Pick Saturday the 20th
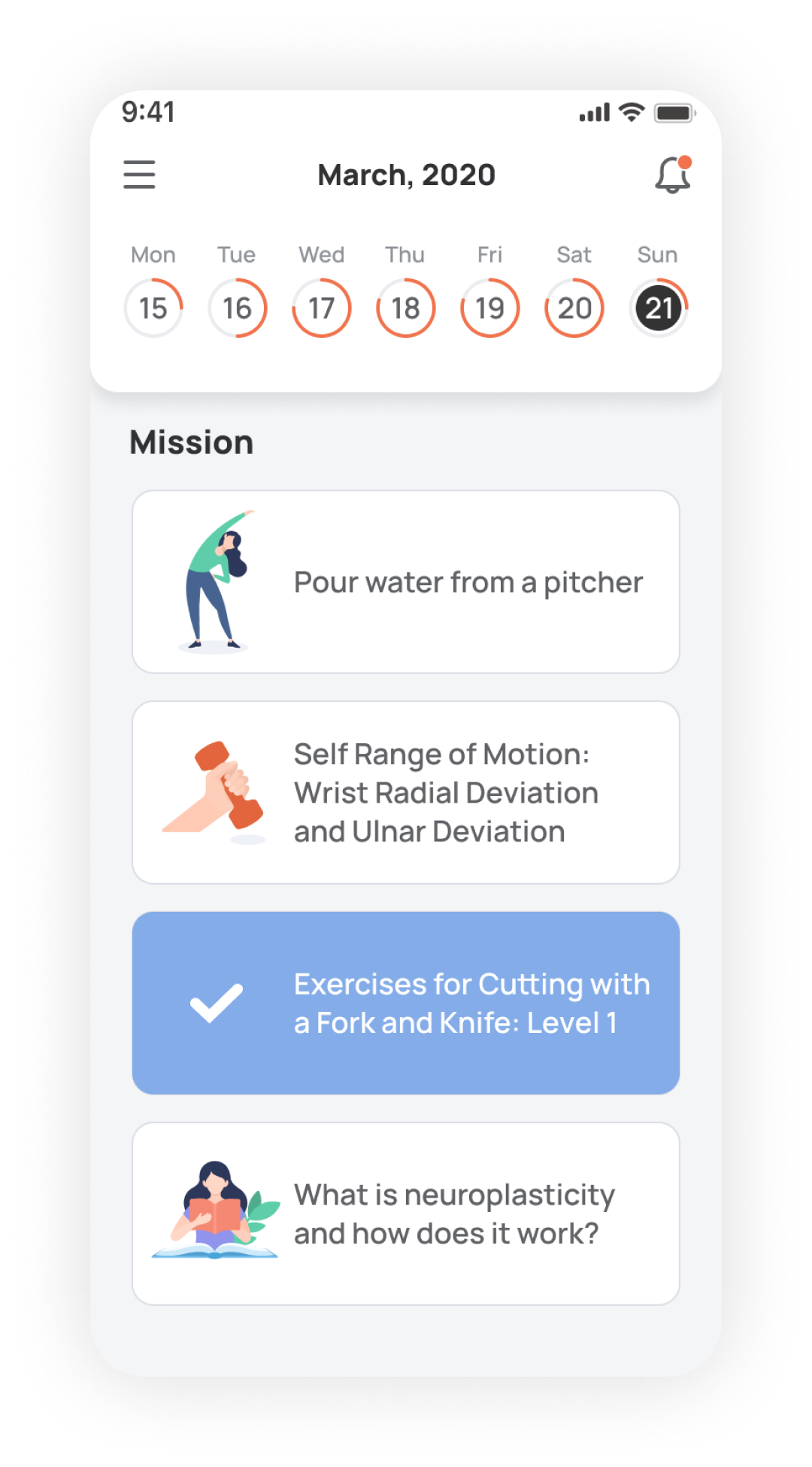The height and width of the screenshot is (1467, 812). pos(574,308)
